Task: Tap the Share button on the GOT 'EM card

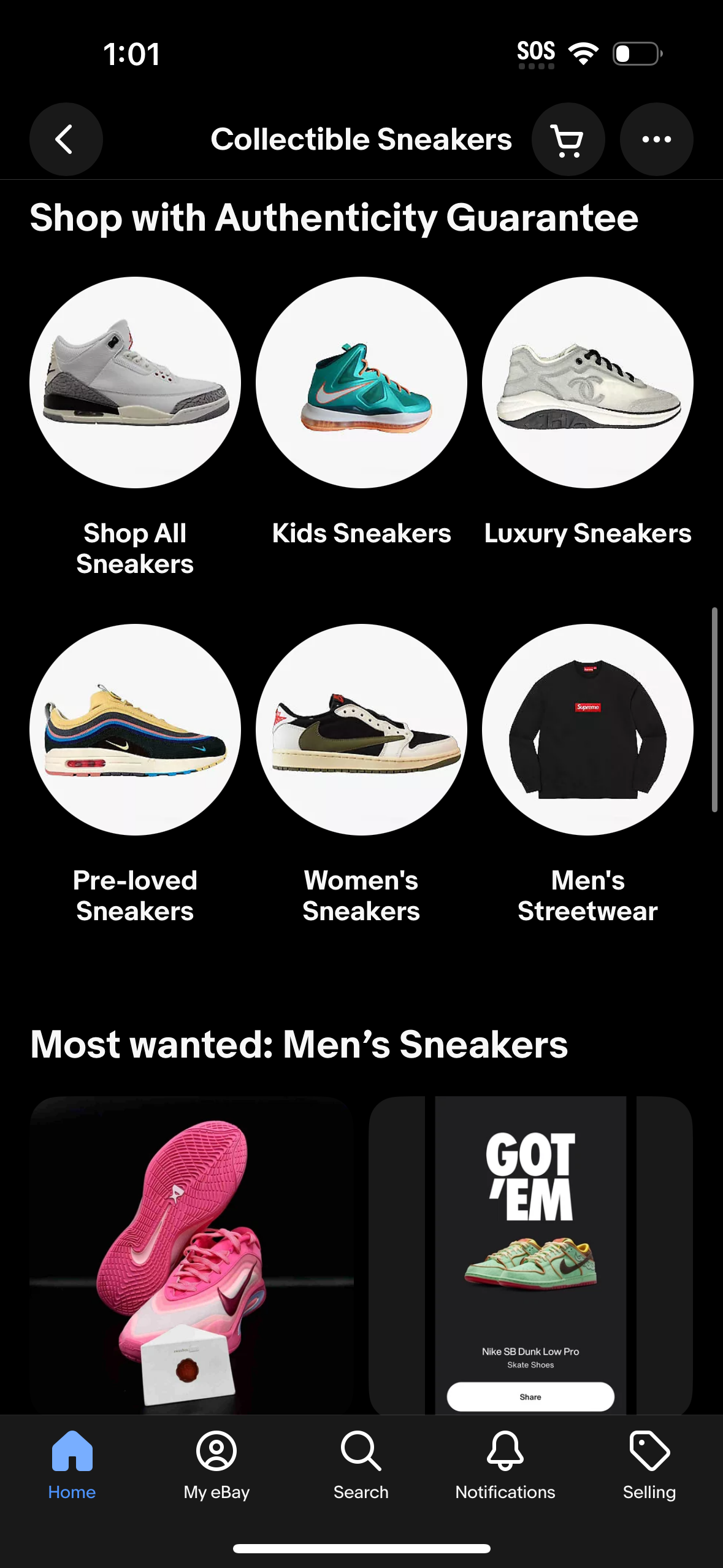Action: coord(529,1397)
